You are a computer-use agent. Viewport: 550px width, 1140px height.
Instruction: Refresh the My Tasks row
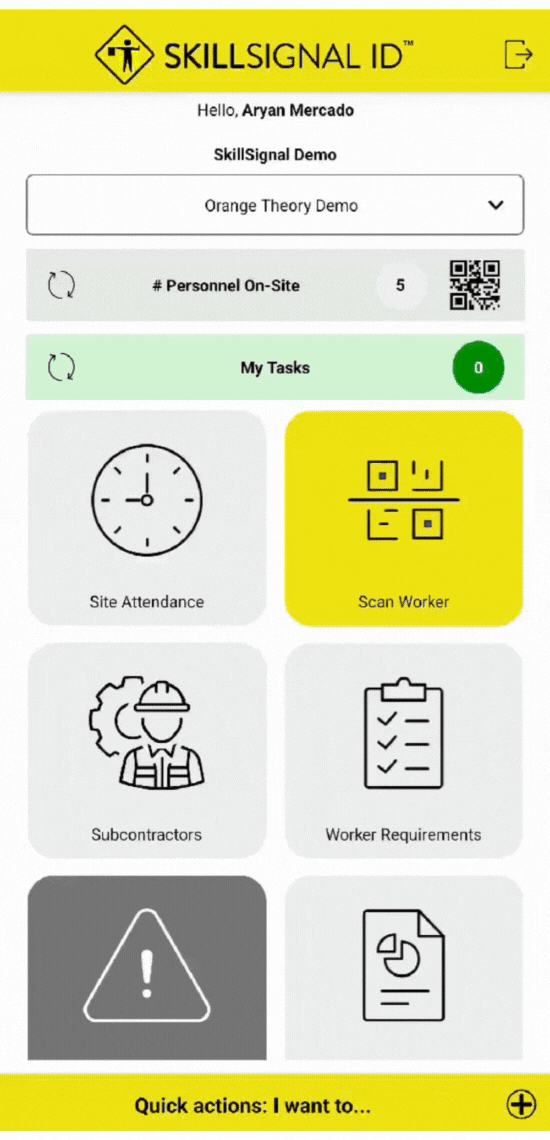pyautogui.click(x=62, y=367)
